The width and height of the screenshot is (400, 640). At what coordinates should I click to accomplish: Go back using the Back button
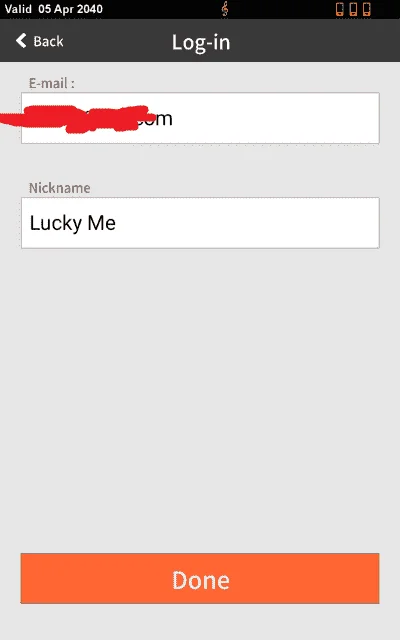[x=40, y=41]
